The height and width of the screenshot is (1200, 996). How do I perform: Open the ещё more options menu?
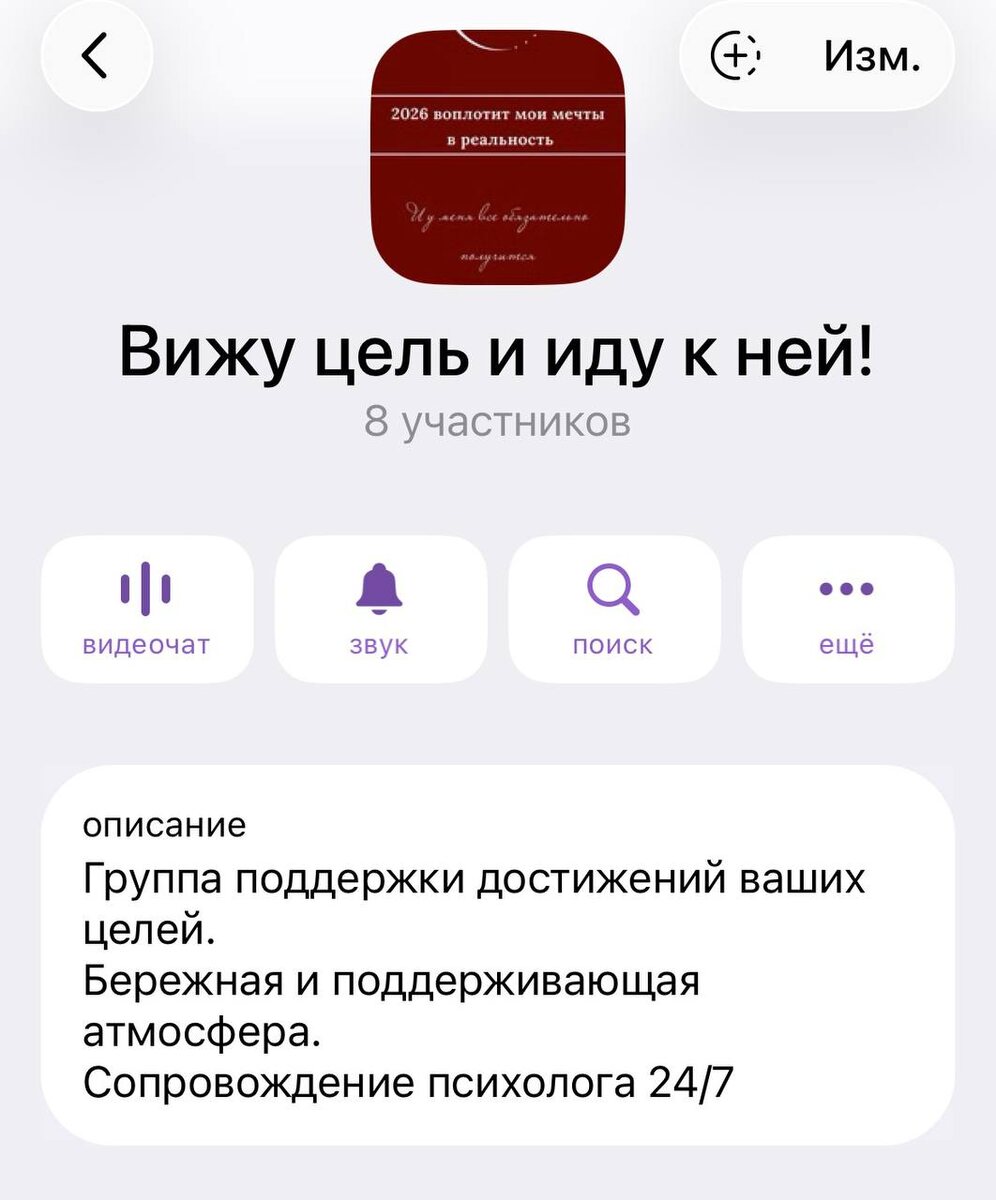pos(848,609)
